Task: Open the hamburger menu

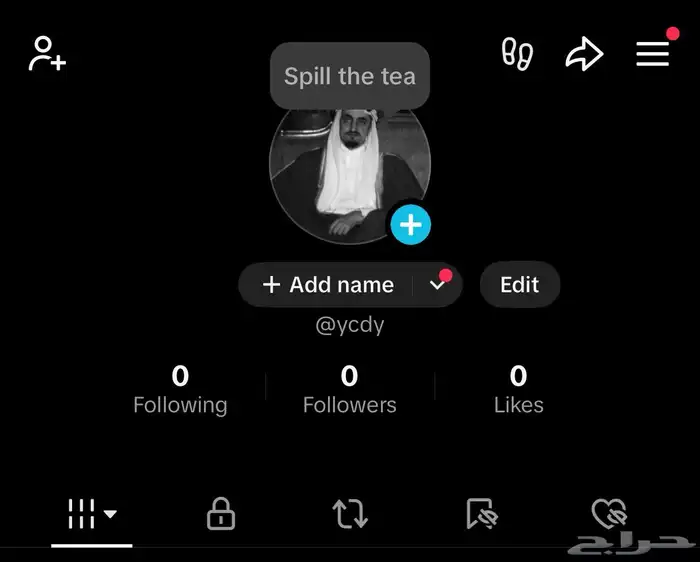Action: tap(653, 54)
